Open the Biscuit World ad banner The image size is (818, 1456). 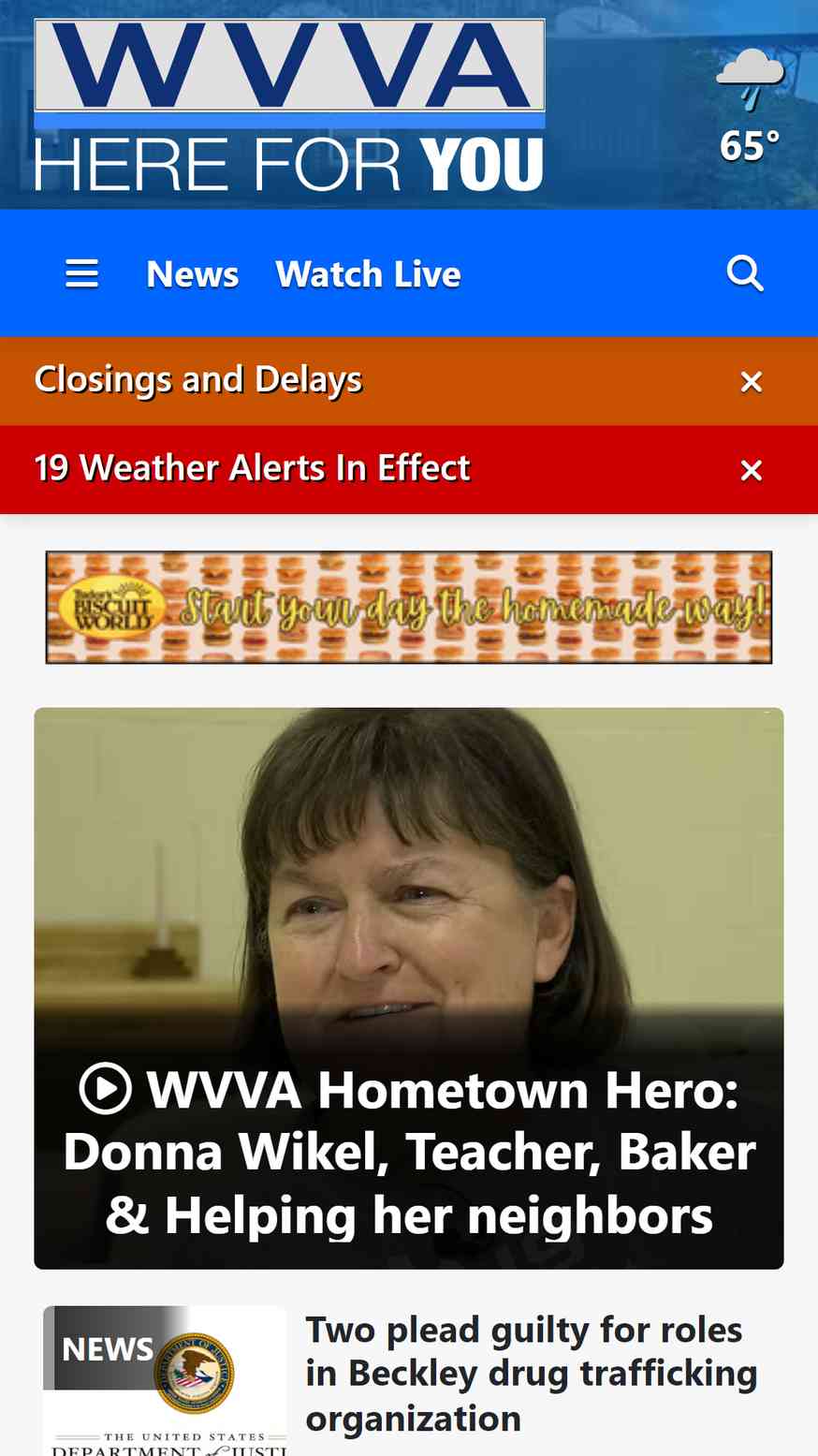[409, 608]
